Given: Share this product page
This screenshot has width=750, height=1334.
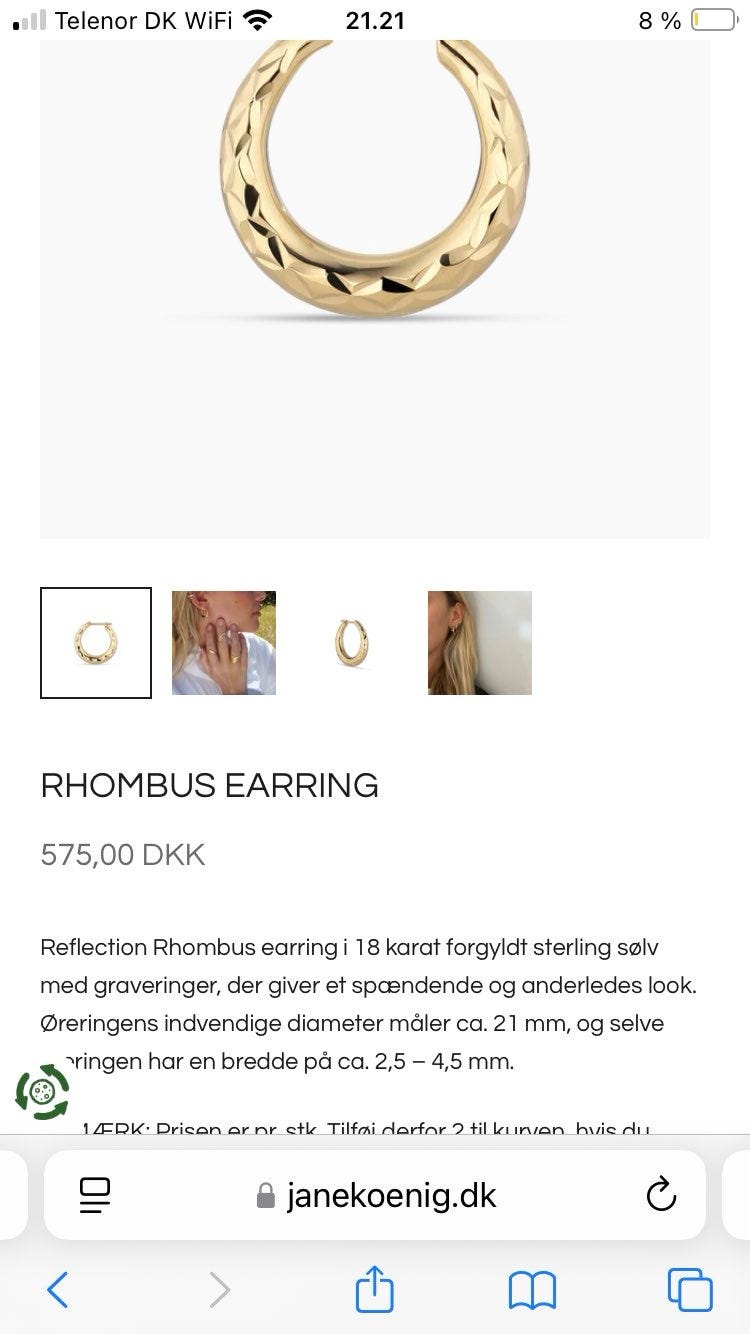Looking at the screenshot, I should 375,1288.
